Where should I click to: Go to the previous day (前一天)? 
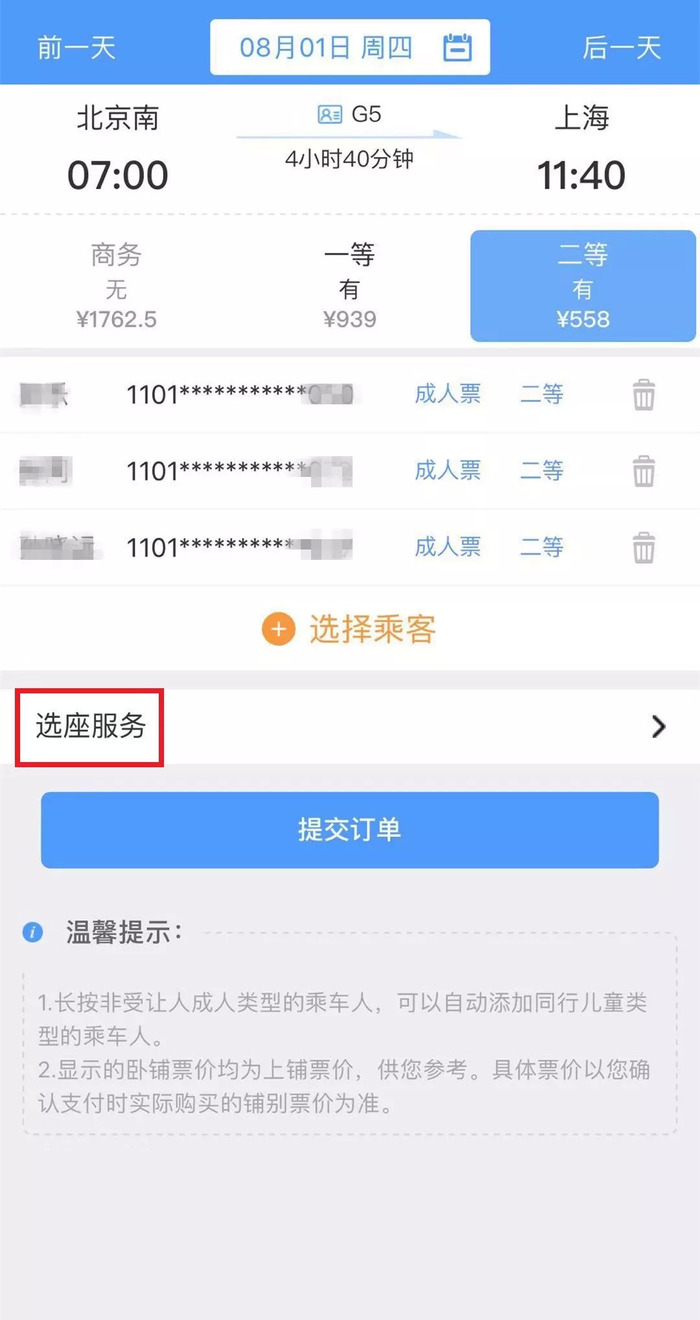coord(77,47)
